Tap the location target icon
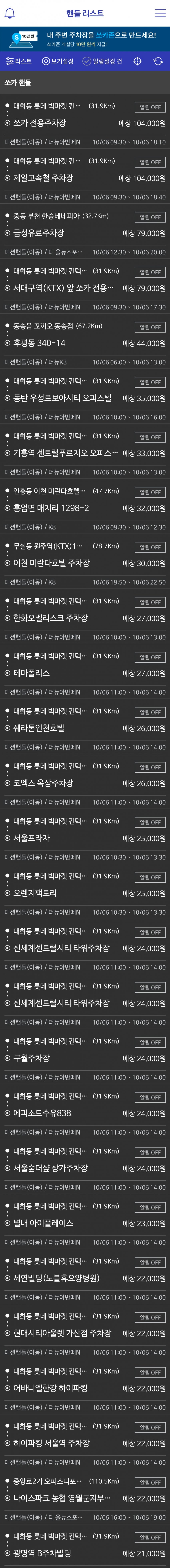 [x=138, y=62]
